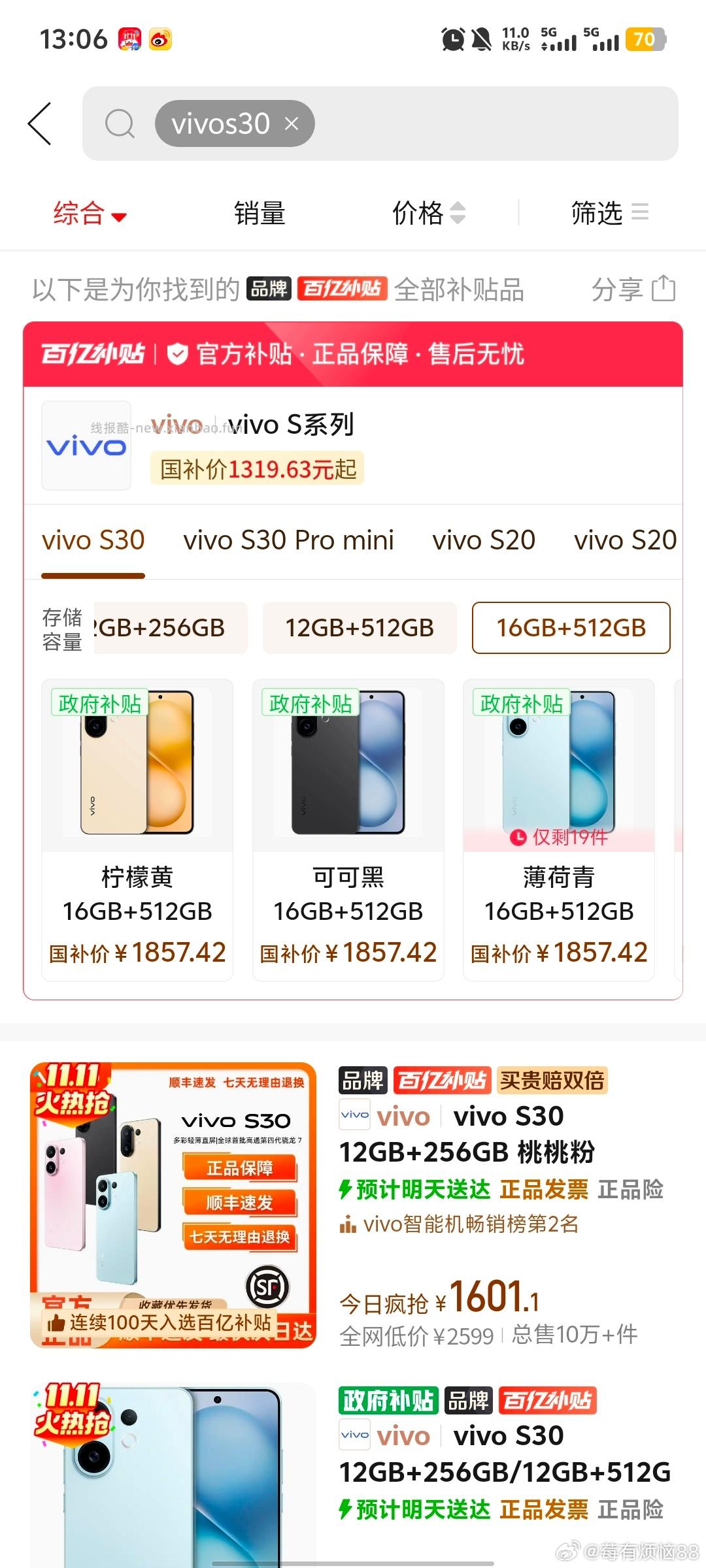Clear search with the X button

click(x=292, y=123)
